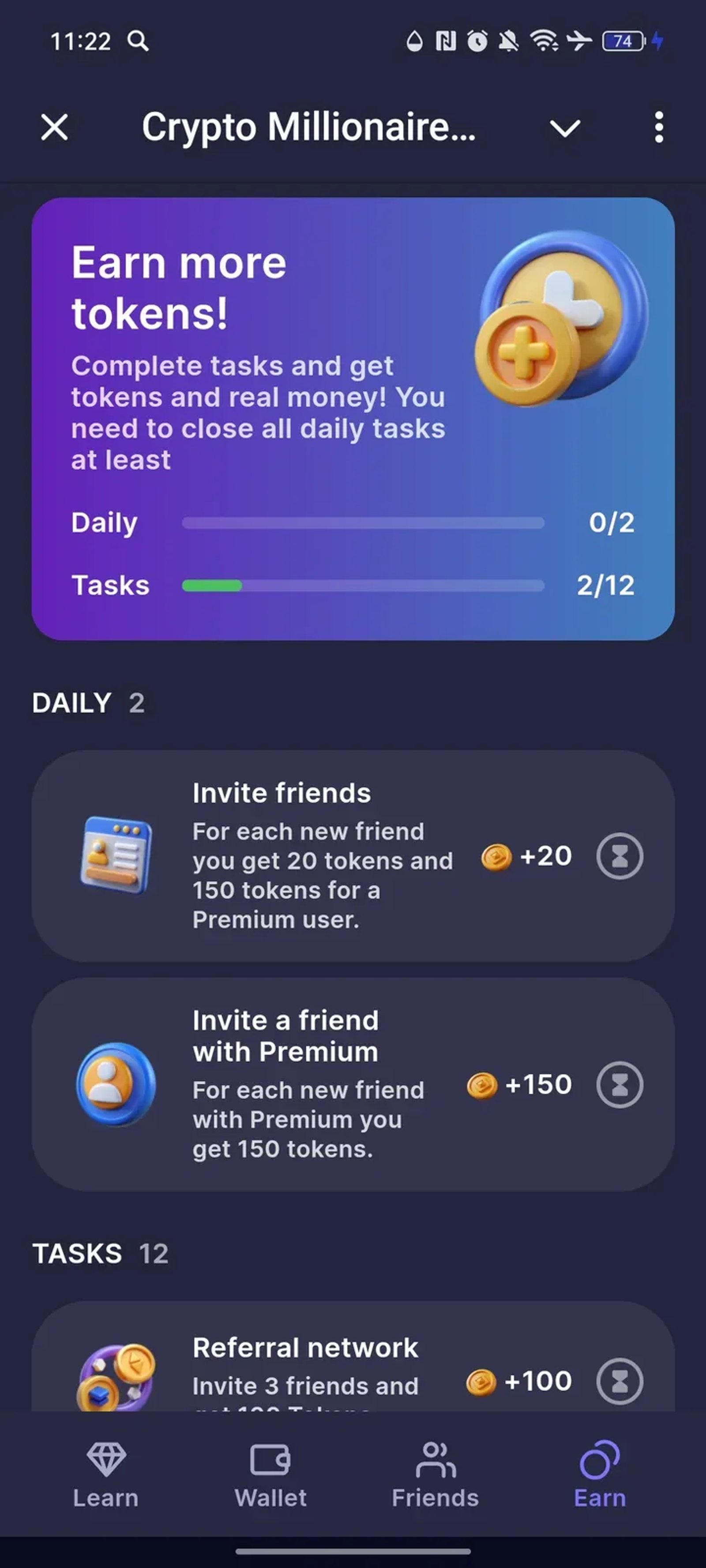Tap the Earn more tokens banner
The height and width of the screenshot is (1568, 706).
pos(353,419)
